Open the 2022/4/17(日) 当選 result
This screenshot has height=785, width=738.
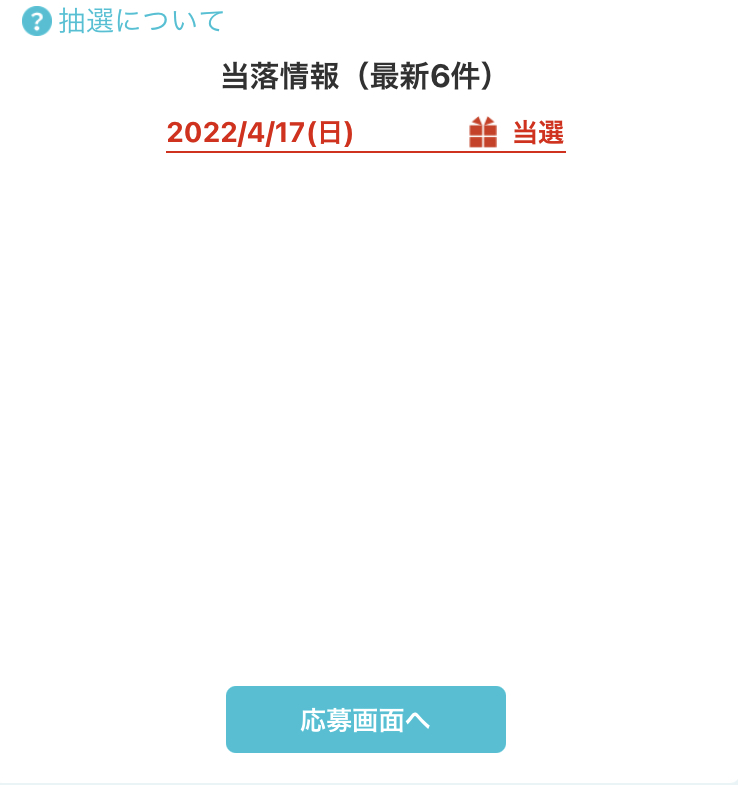[365, 133]
